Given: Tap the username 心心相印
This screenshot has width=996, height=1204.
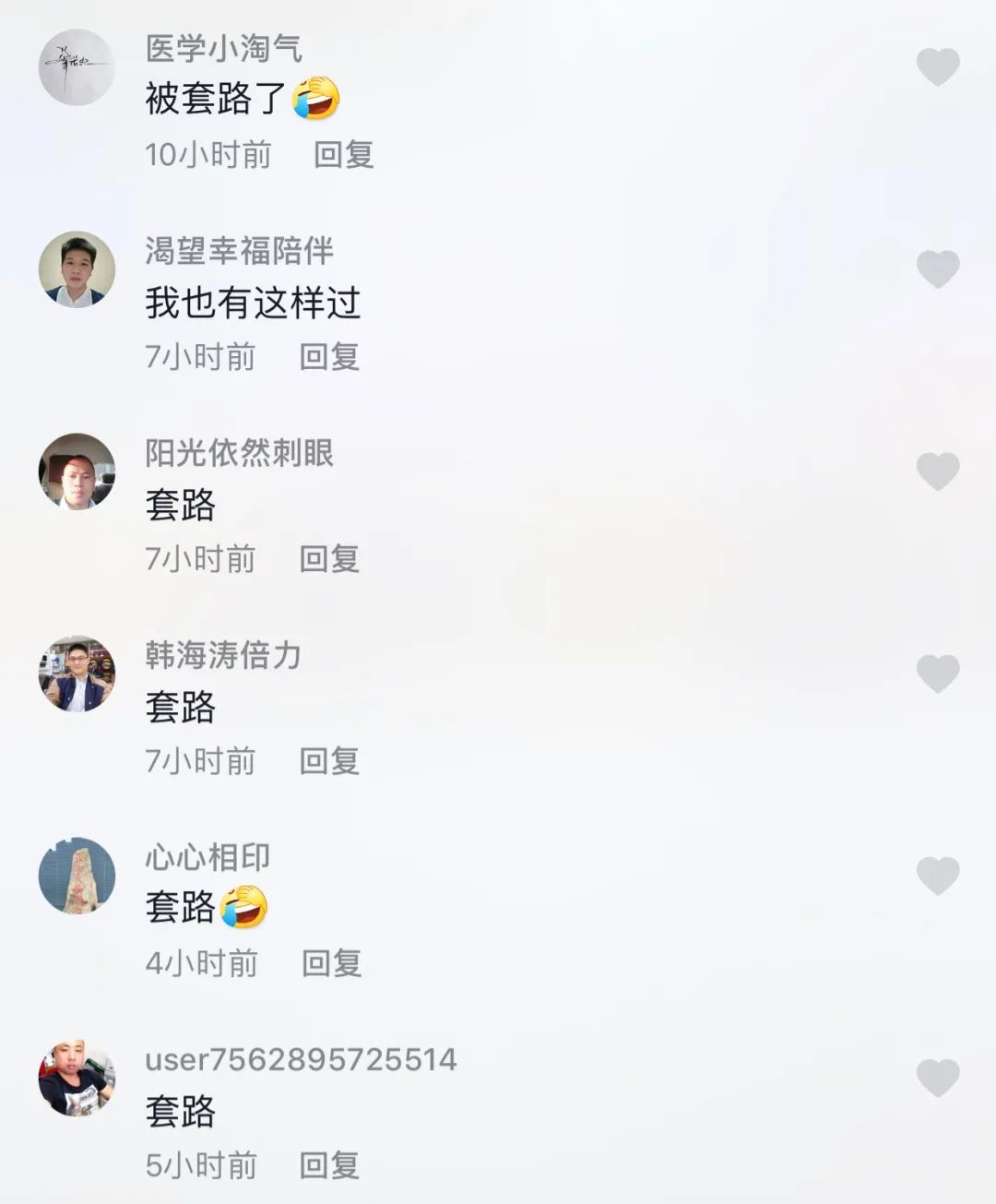Looking at the screenshot, I should click(207, 857).
